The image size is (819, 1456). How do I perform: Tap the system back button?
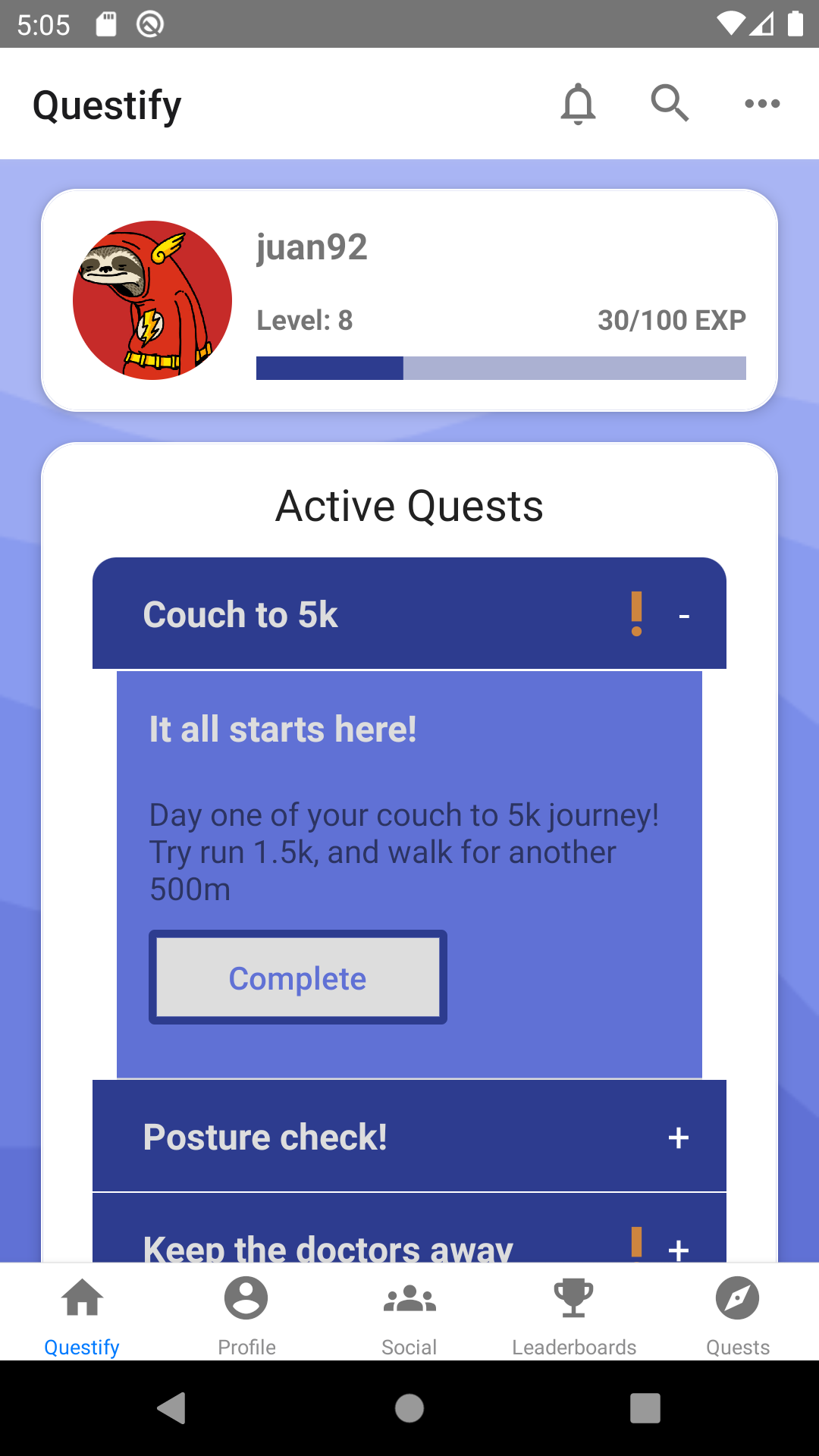pos(172,1408)
